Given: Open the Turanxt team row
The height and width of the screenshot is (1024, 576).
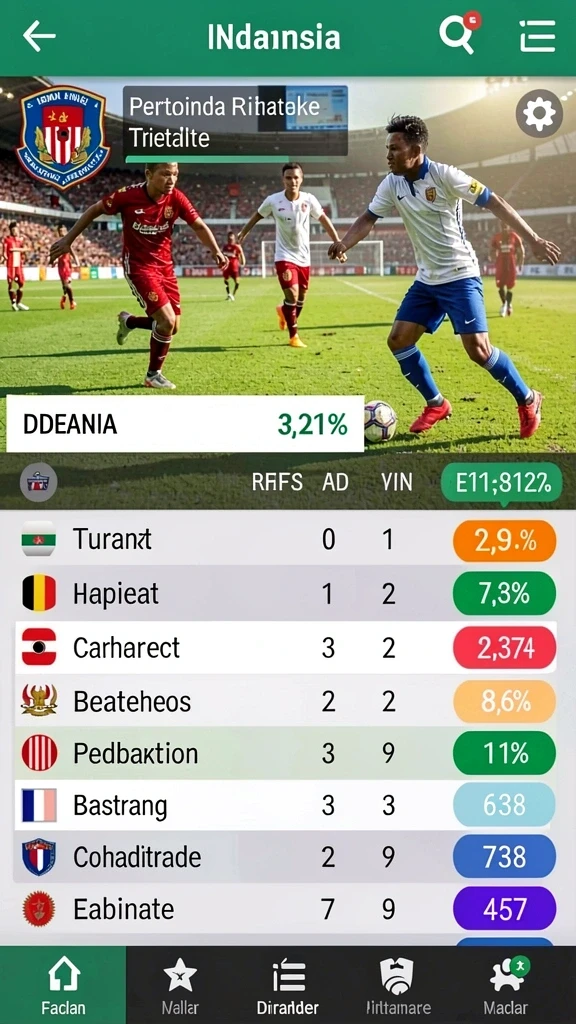Looking at the screenshot, I should pos(288,539).
